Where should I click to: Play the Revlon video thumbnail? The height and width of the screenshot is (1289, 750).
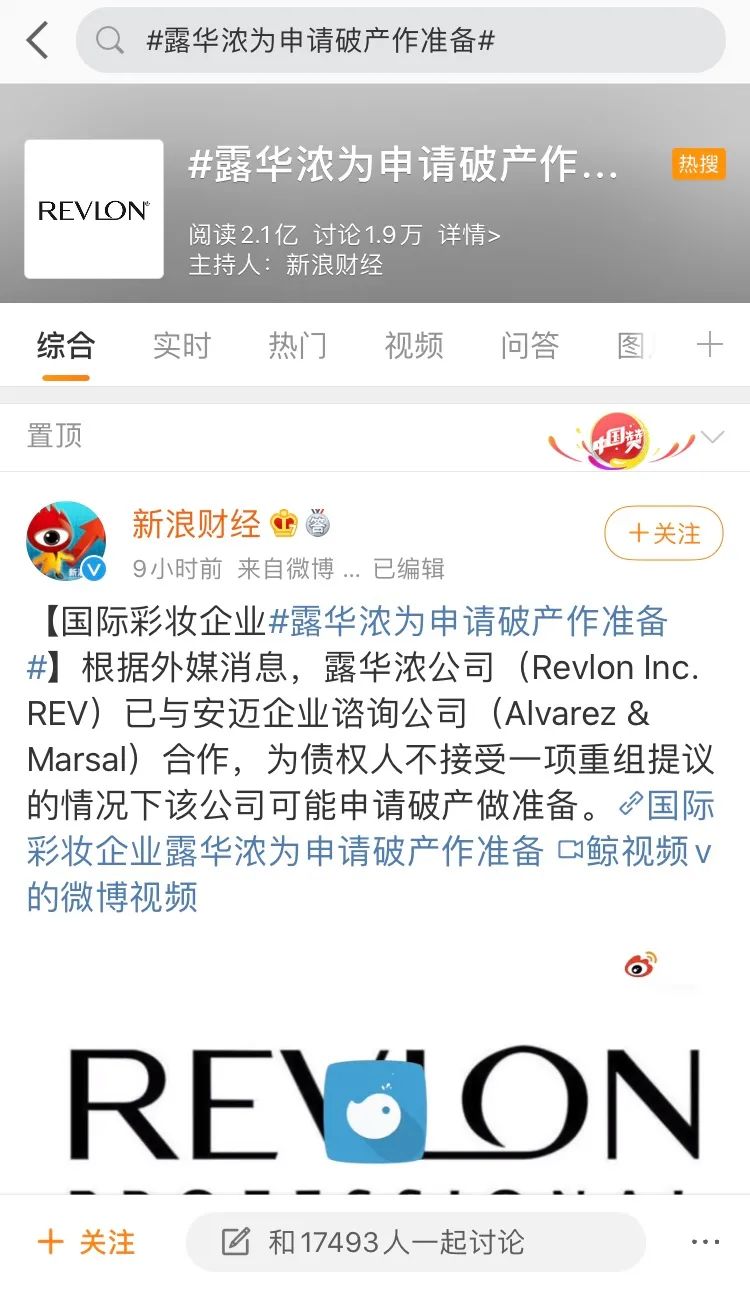[375, 1110]
